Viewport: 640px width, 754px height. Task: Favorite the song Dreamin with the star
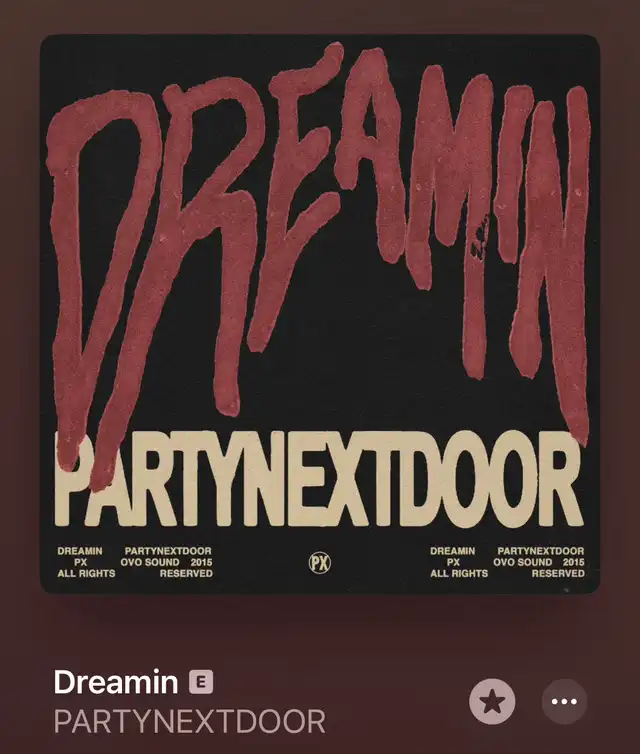(492, 701)
